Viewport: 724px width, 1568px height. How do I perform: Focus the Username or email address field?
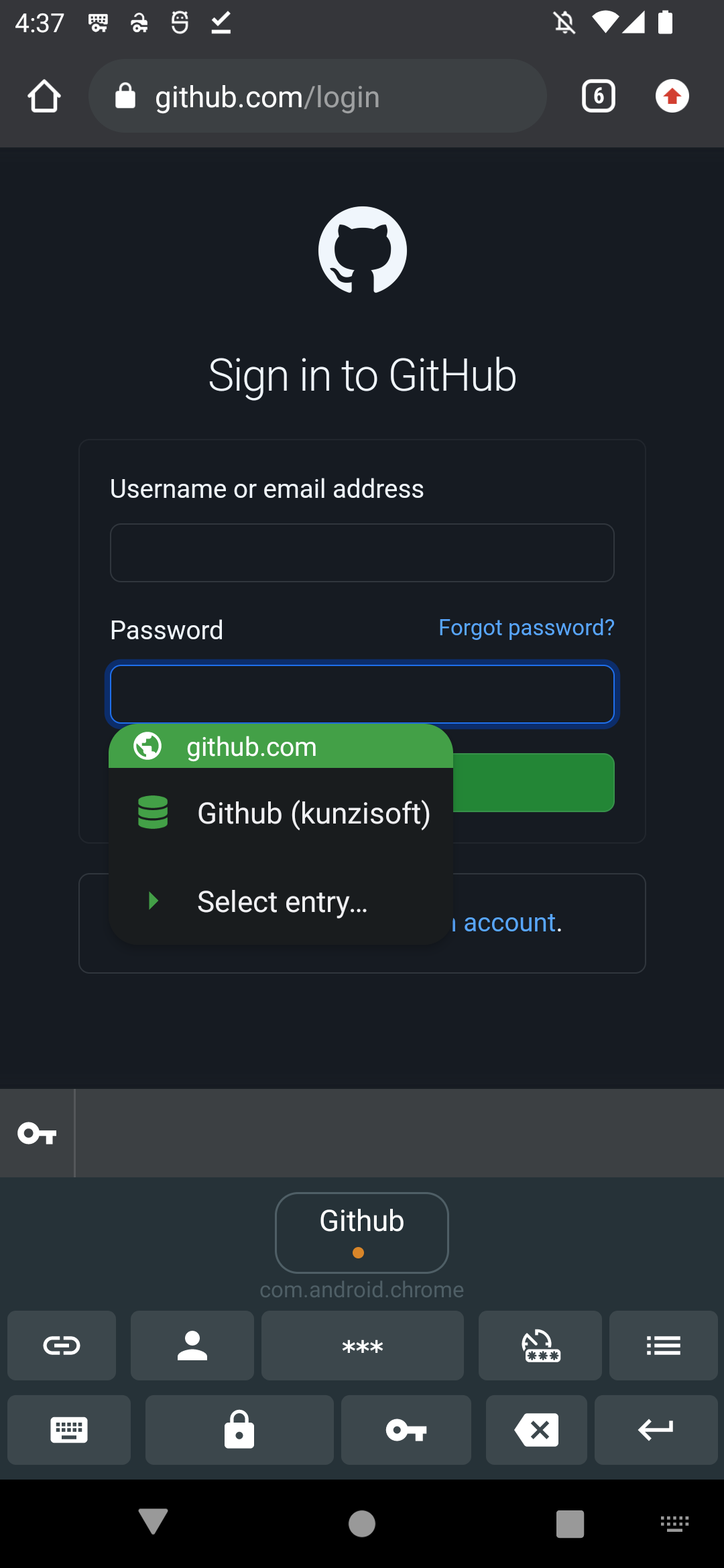(x=362, y=553)
